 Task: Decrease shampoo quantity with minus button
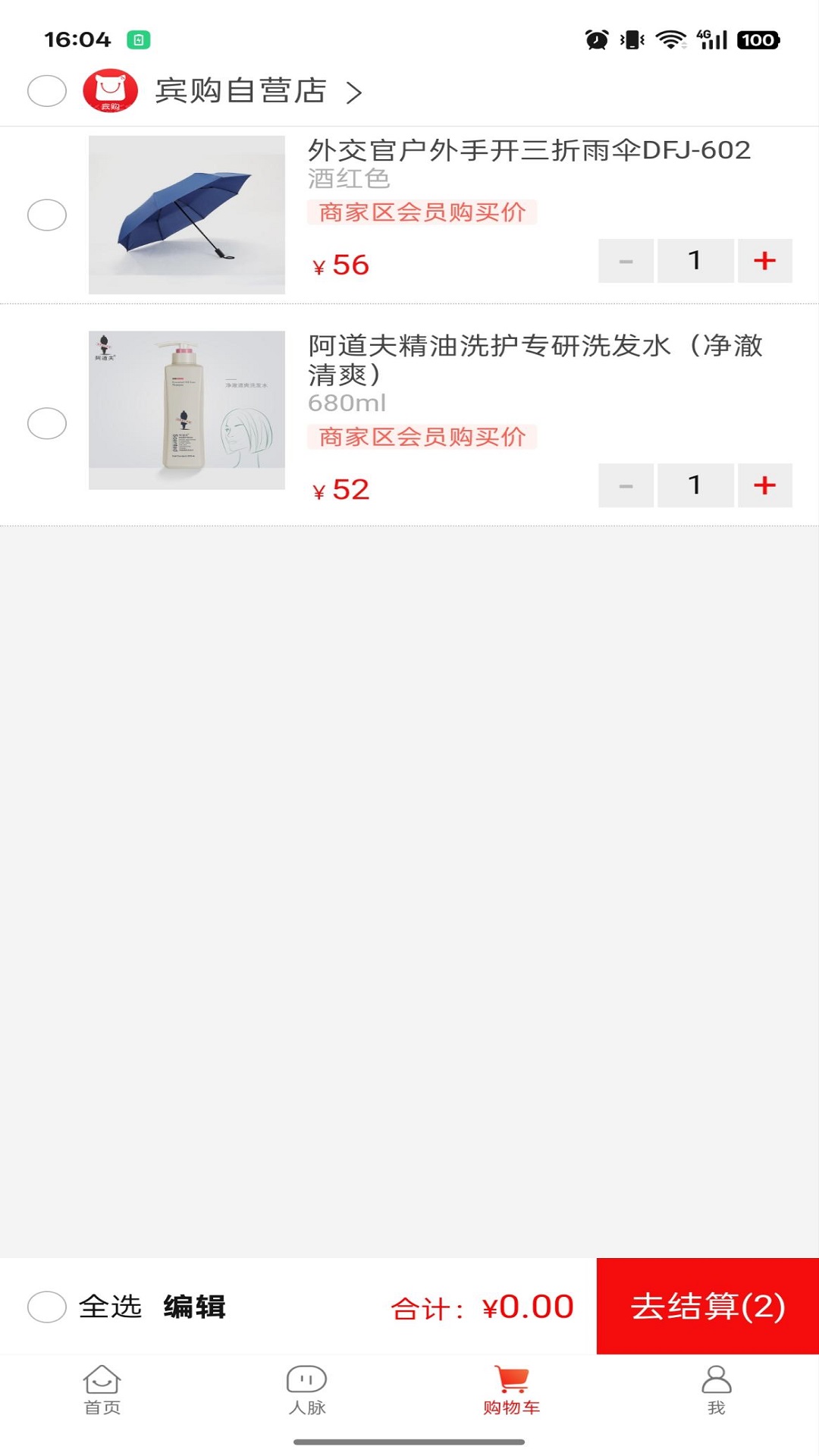tap(626, 485)
